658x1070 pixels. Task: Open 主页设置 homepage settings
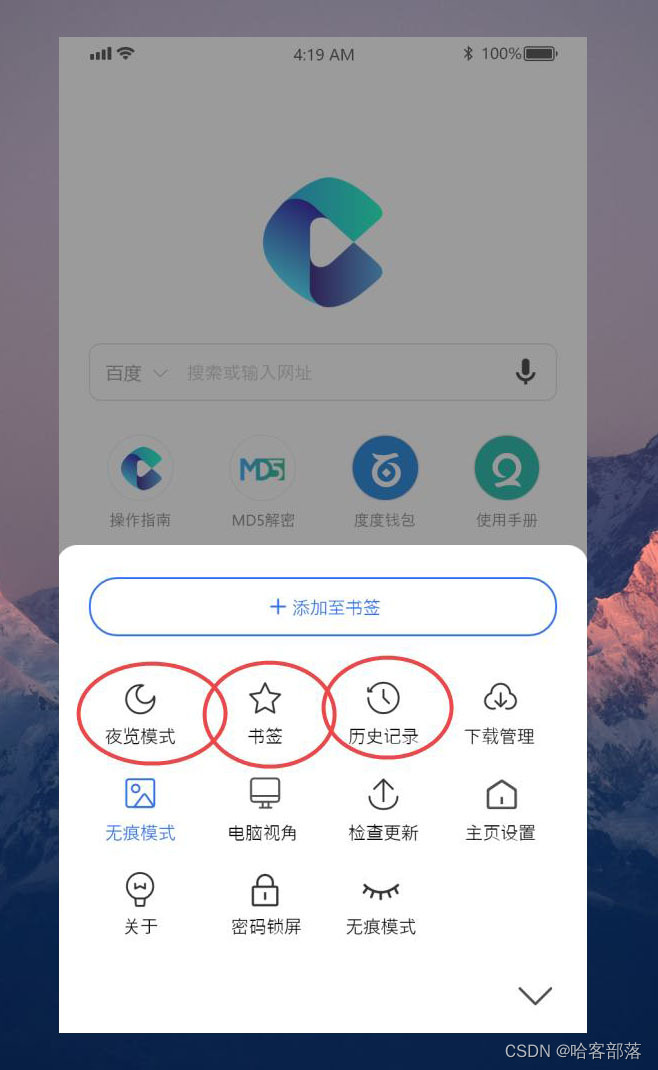pyautogui.click(x=500, y=809)
